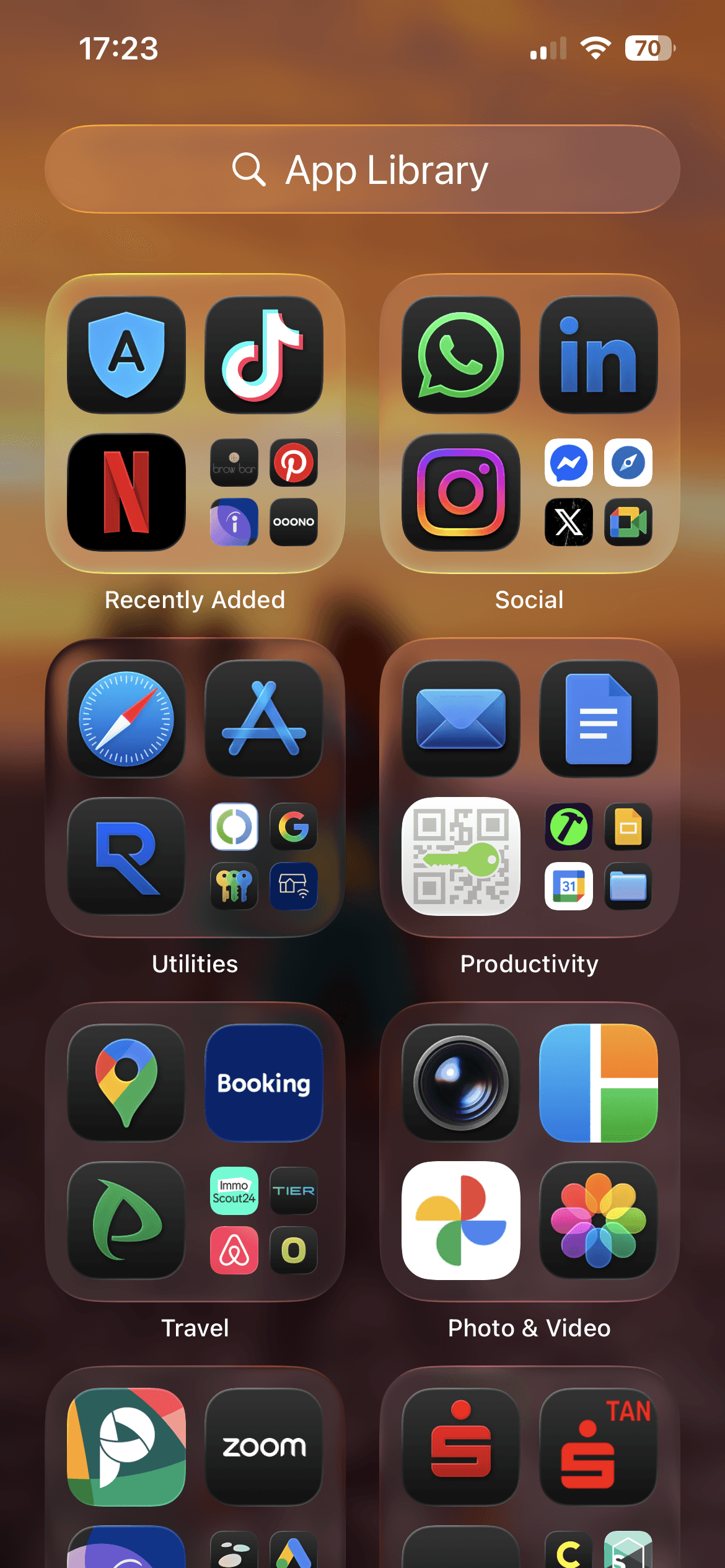Expand the Social folder's small app group
The width and height of the screenshot is (725, 1568).
[x=598, y=492]
